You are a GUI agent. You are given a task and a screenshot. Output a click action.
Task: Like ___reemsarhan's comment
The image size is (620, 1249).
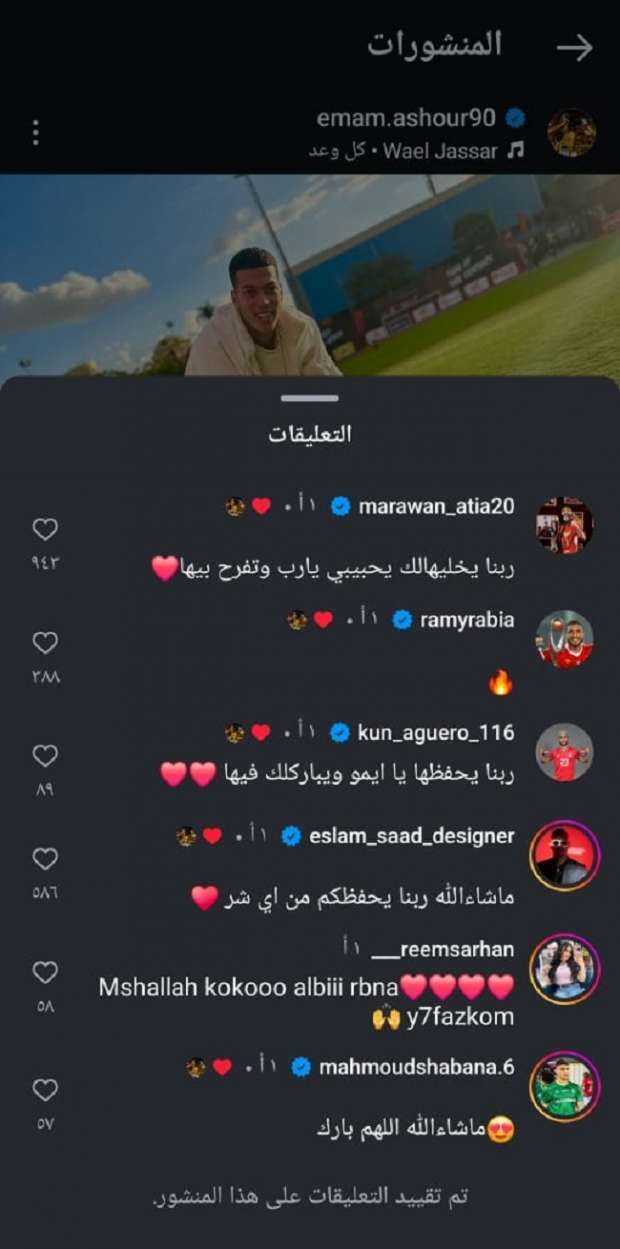(45, 972)
